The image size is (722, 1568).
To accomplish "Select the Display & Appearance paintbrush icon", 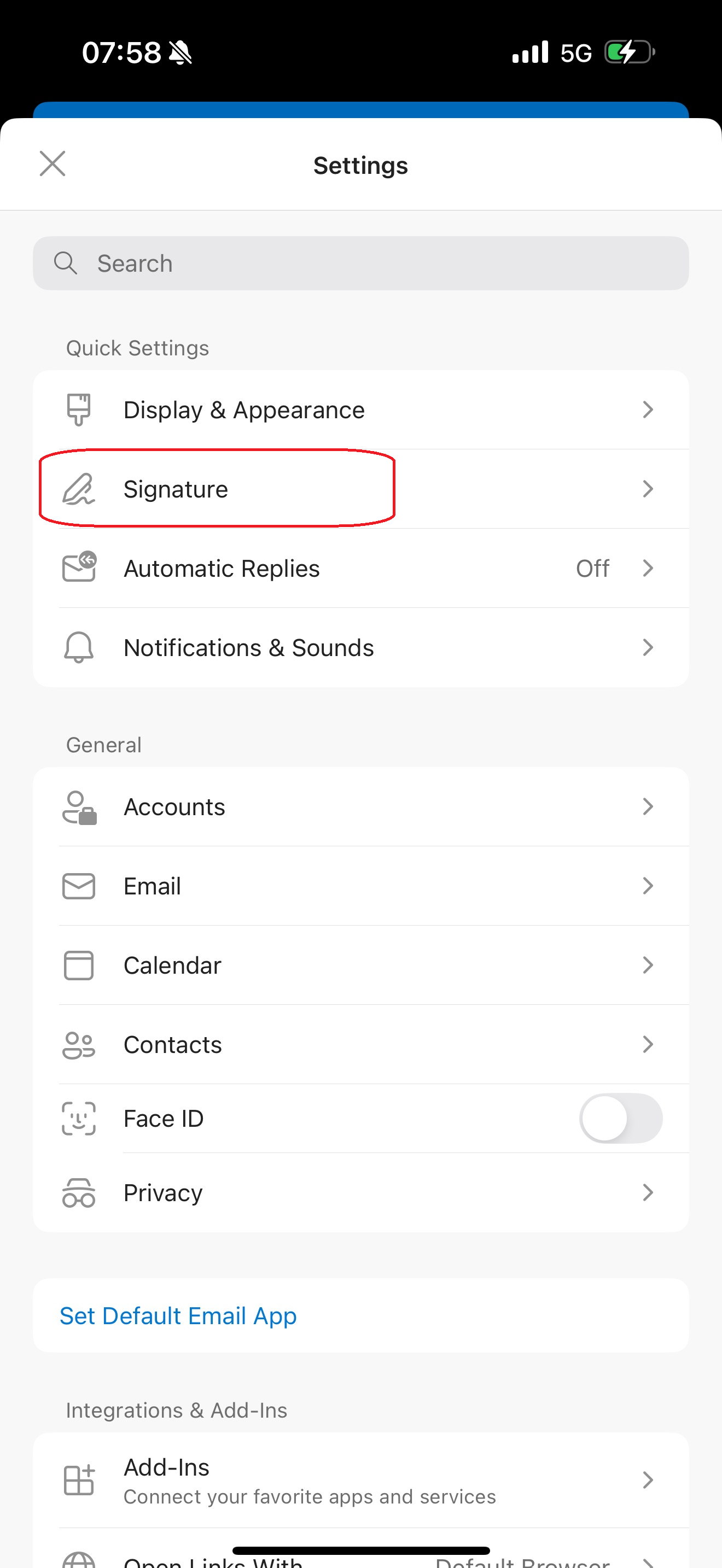I will (x=79, y=409).
